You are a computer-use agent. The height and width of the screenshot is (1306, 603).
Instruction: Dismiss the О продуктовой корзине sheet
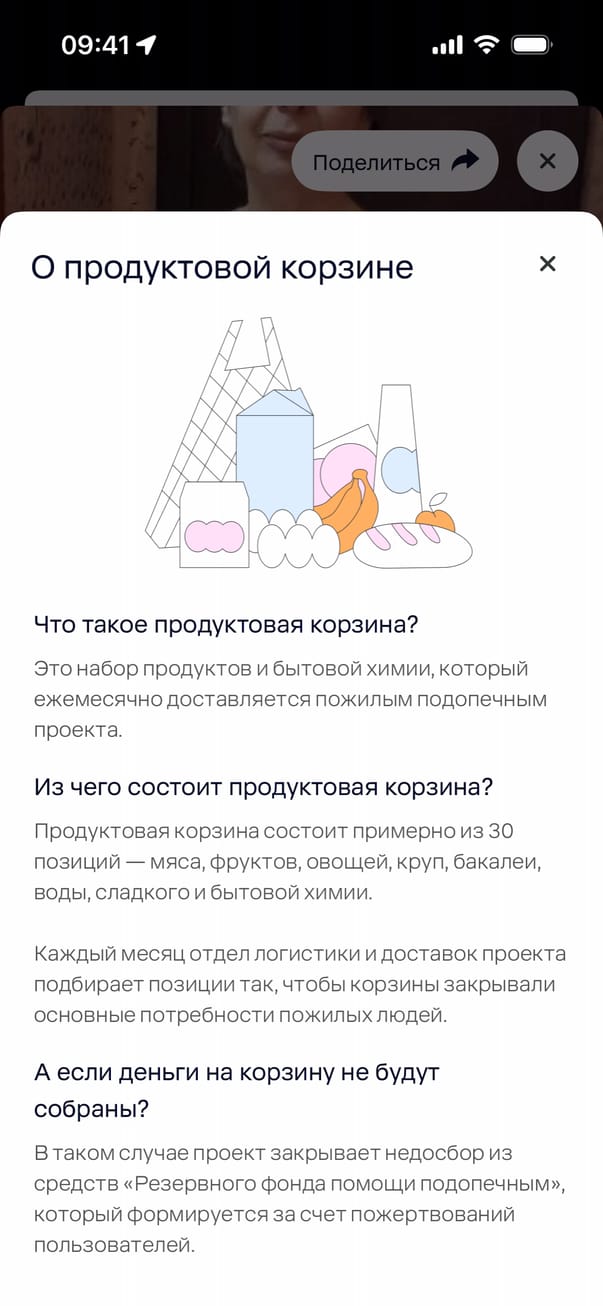tap(547, 264)
